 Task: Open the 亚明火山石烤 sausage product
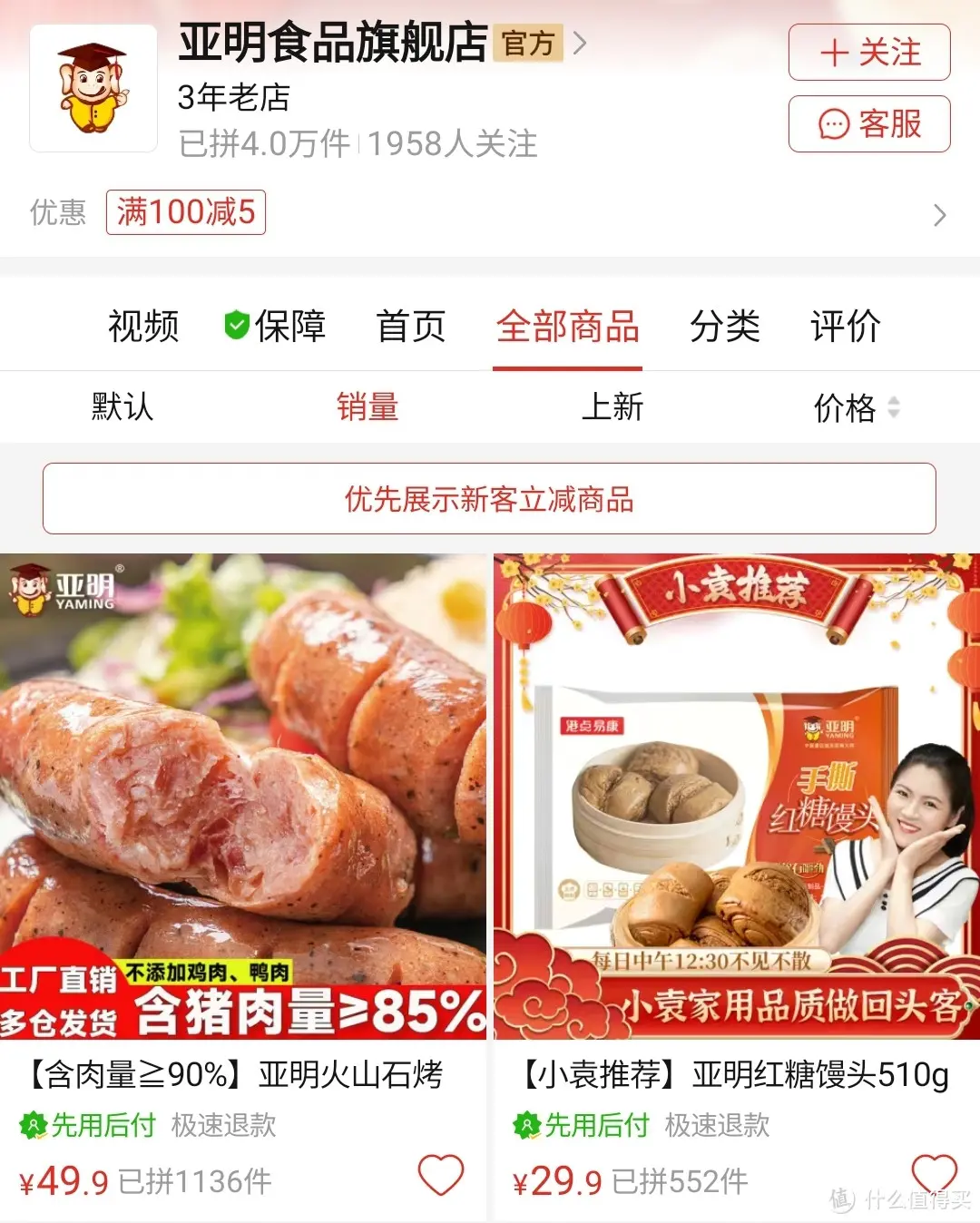tap(243, 797)
